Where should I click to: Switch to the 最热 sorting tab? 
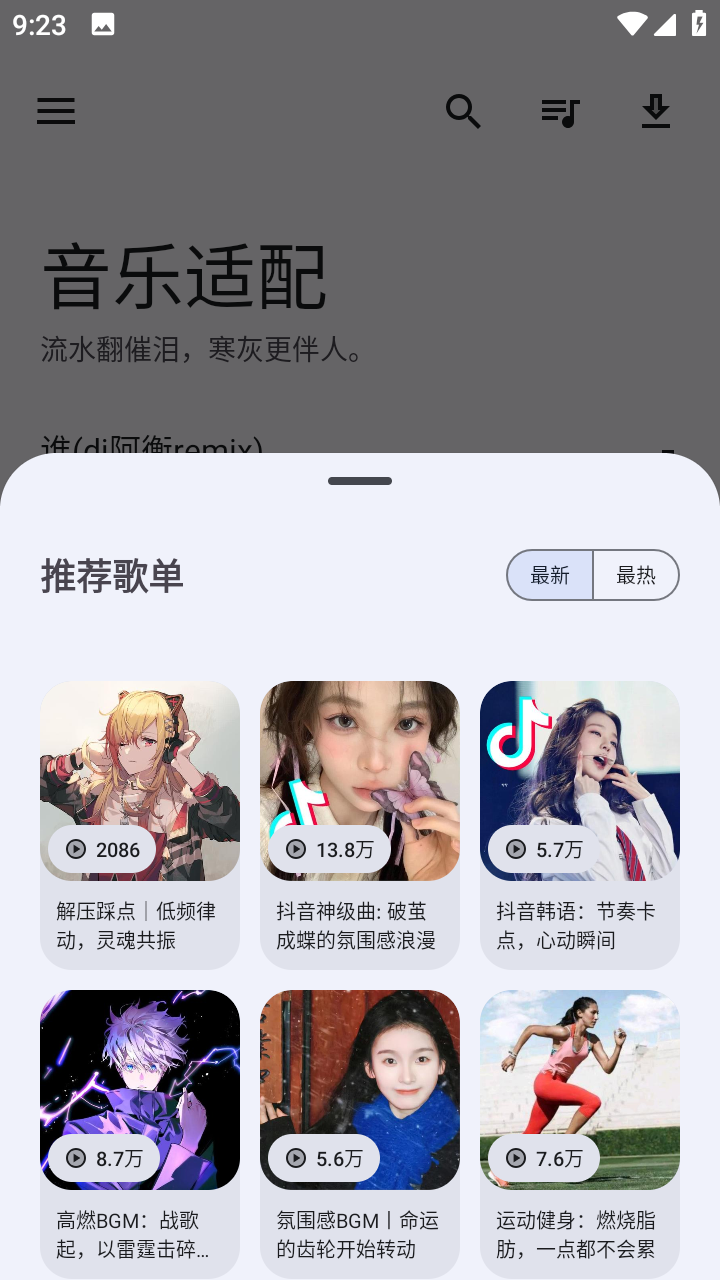coord(636,575)
